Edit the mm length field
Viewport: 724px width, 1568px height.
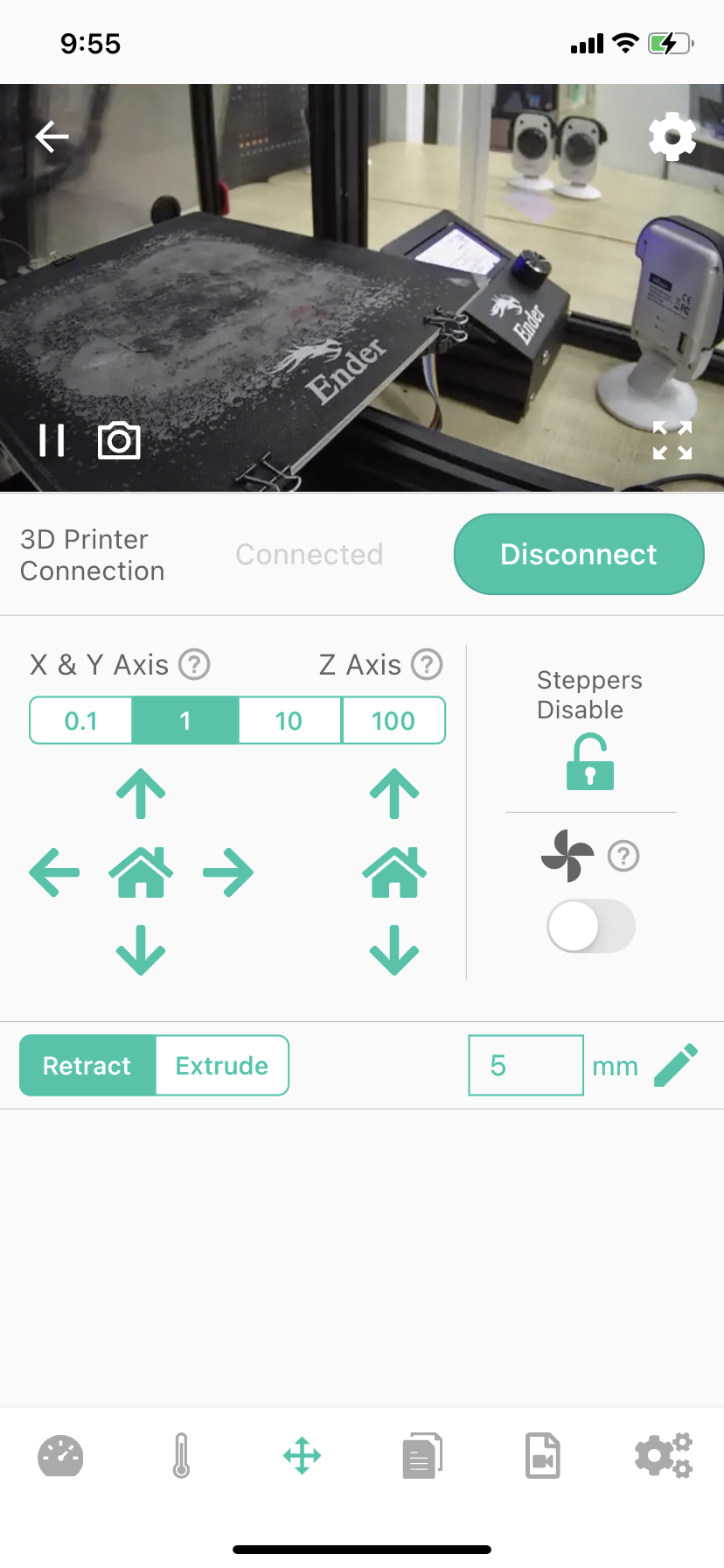coord(526,1066)
